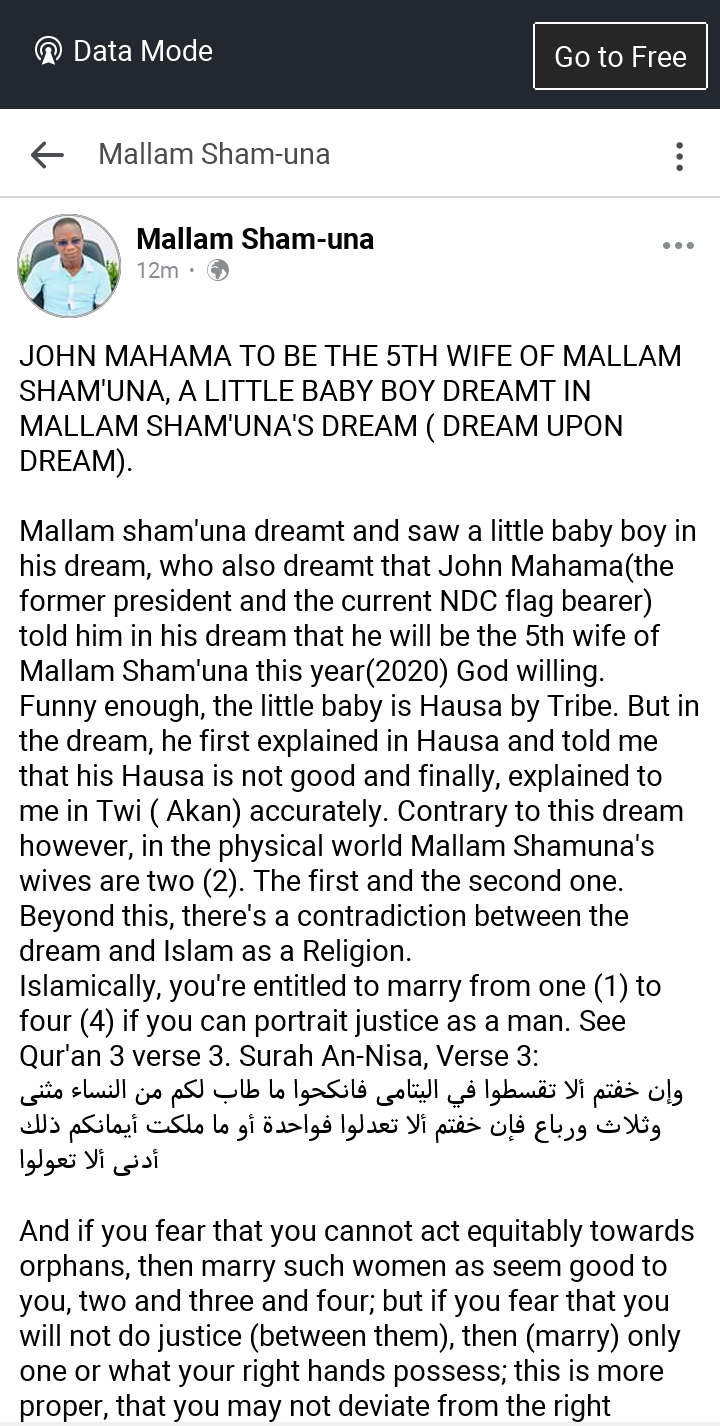Image resolution: width=720 pixels, height=1426 pixels.
Task: Open Mallam Sham-una's profile from post author name
Action: (x=255, y=239)
